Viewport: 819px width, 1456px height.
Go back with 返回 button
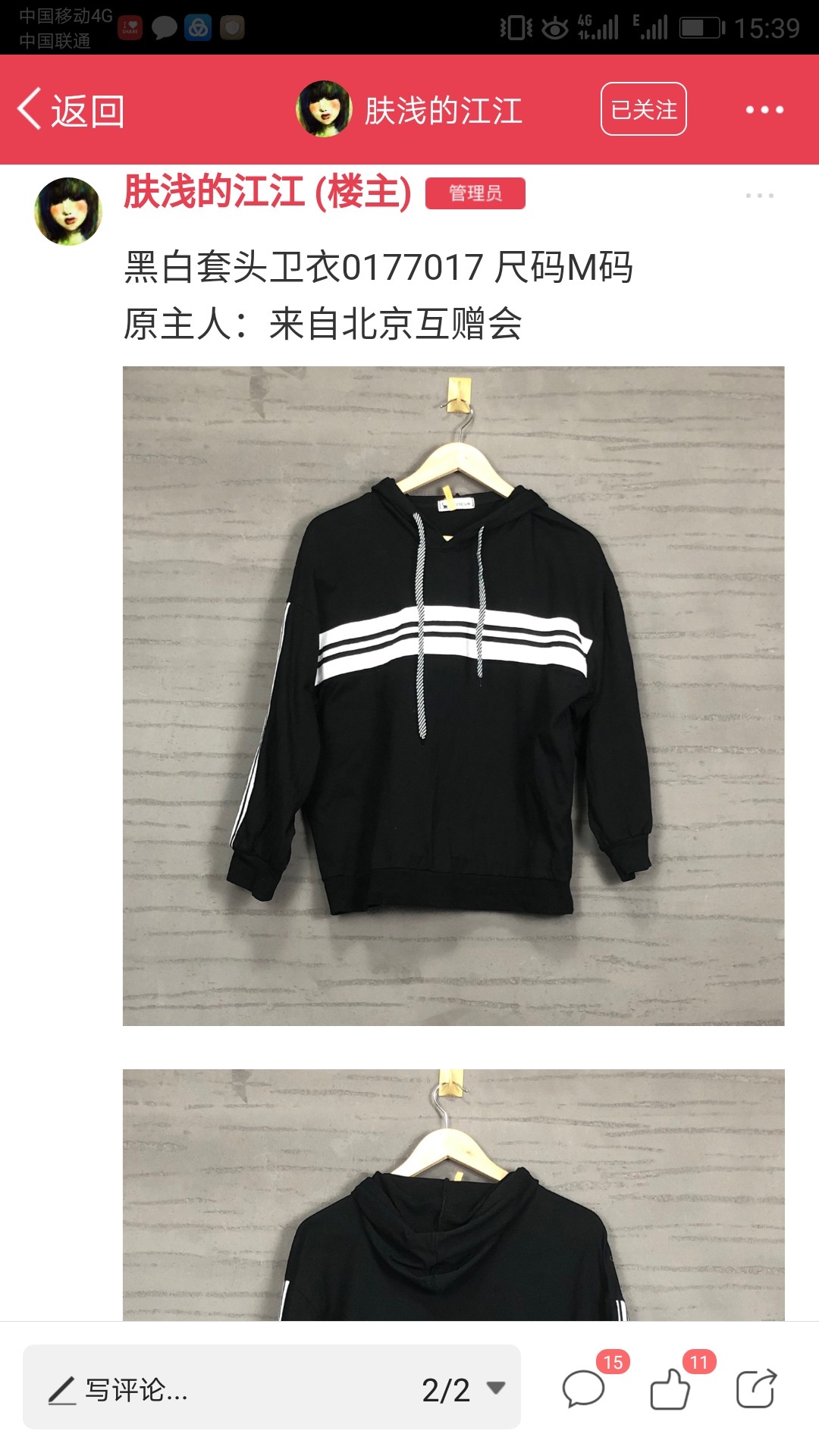click(71, 111)
